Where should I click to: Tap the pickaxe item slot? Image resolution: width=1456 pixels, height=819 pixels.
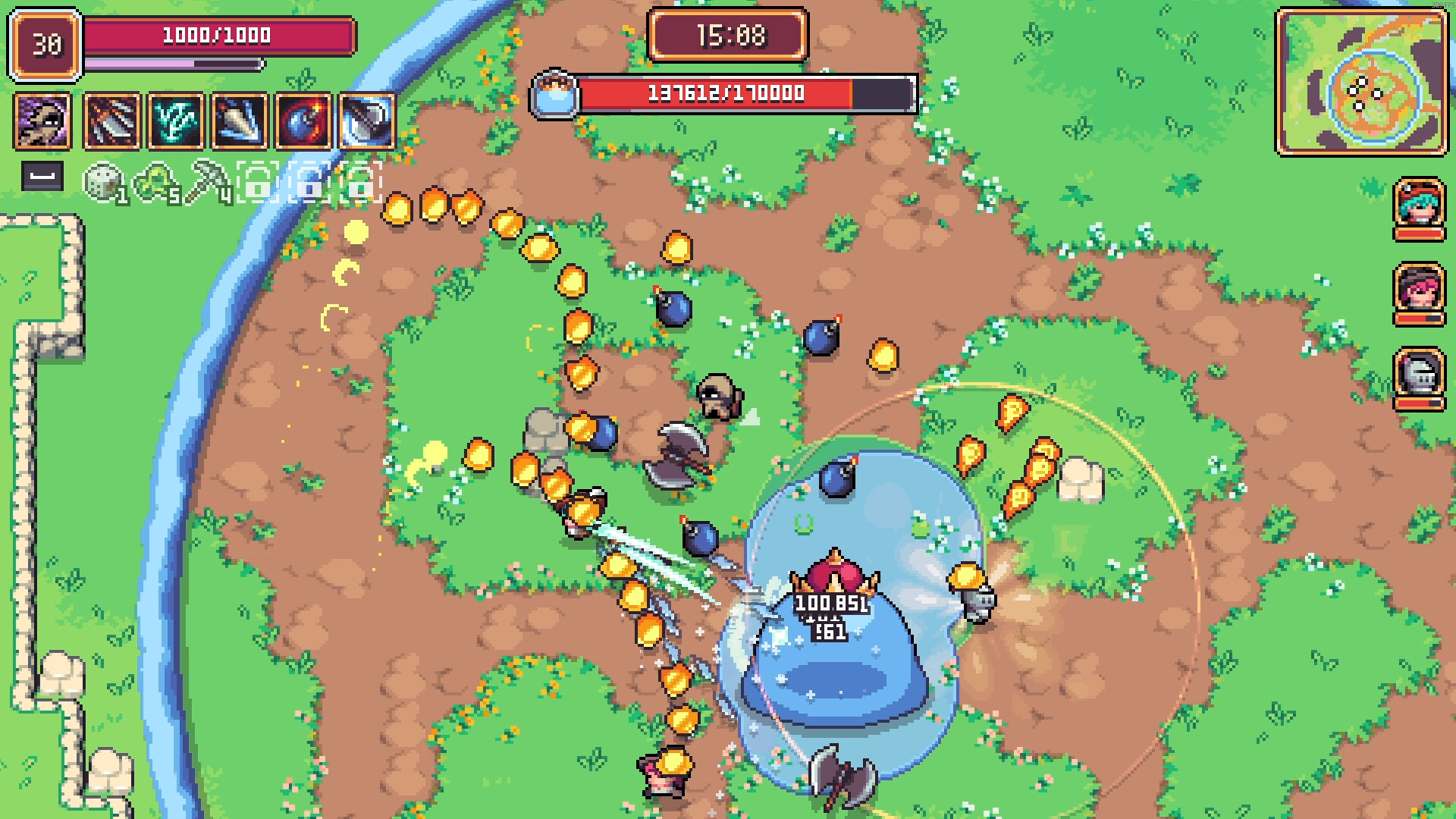[207, 182]
